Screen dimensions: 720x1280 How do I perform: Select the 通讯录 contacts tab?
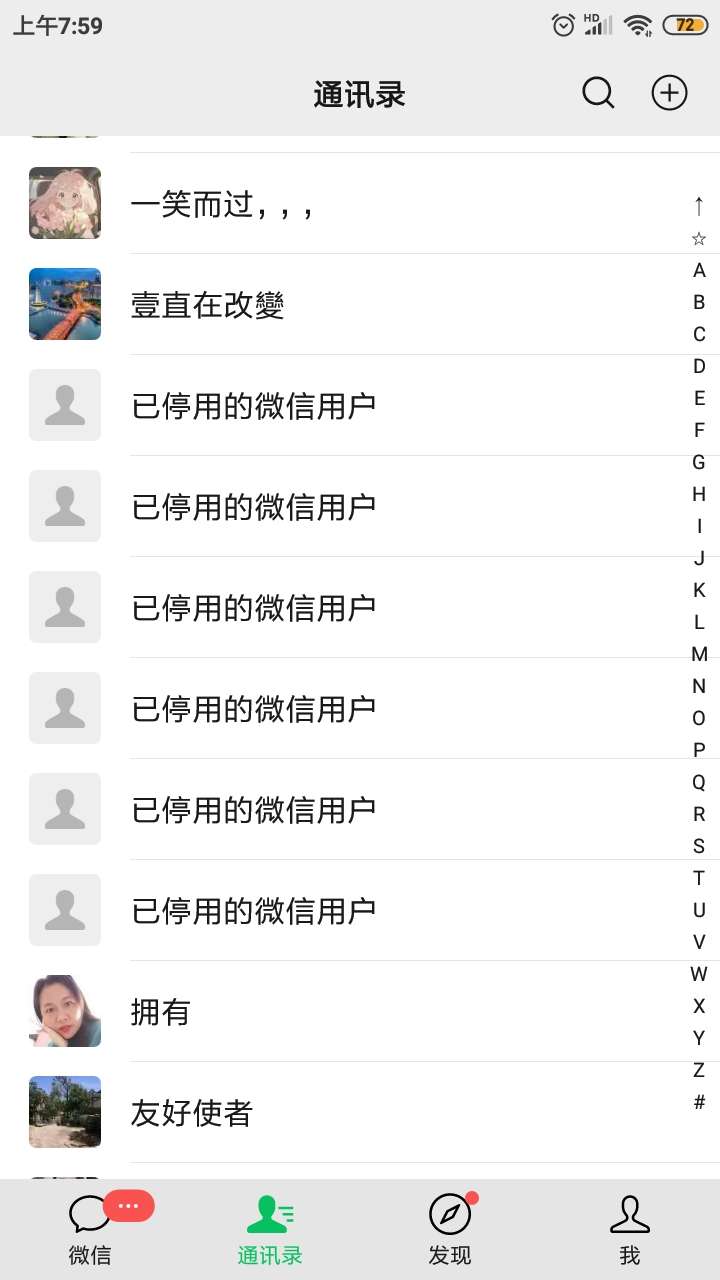pos(270,1230)
